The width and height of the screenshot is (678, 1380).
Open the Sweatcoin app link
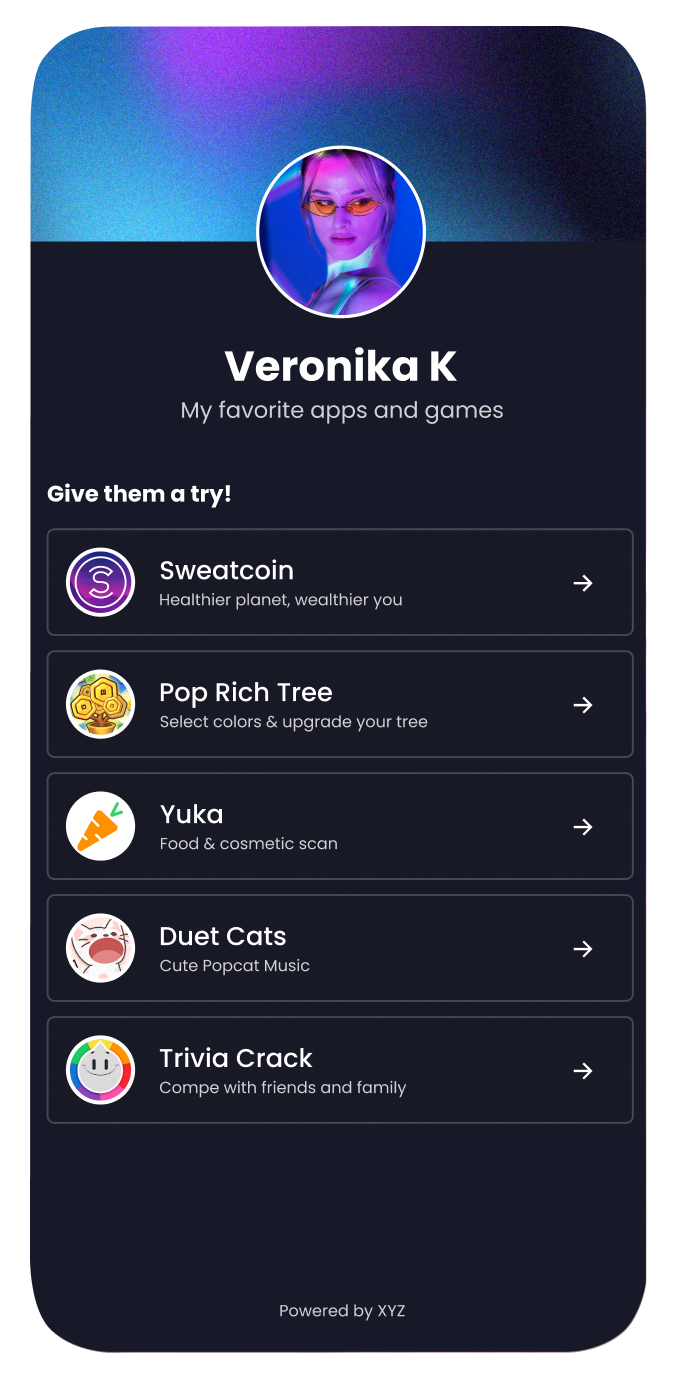pos(340,582)
